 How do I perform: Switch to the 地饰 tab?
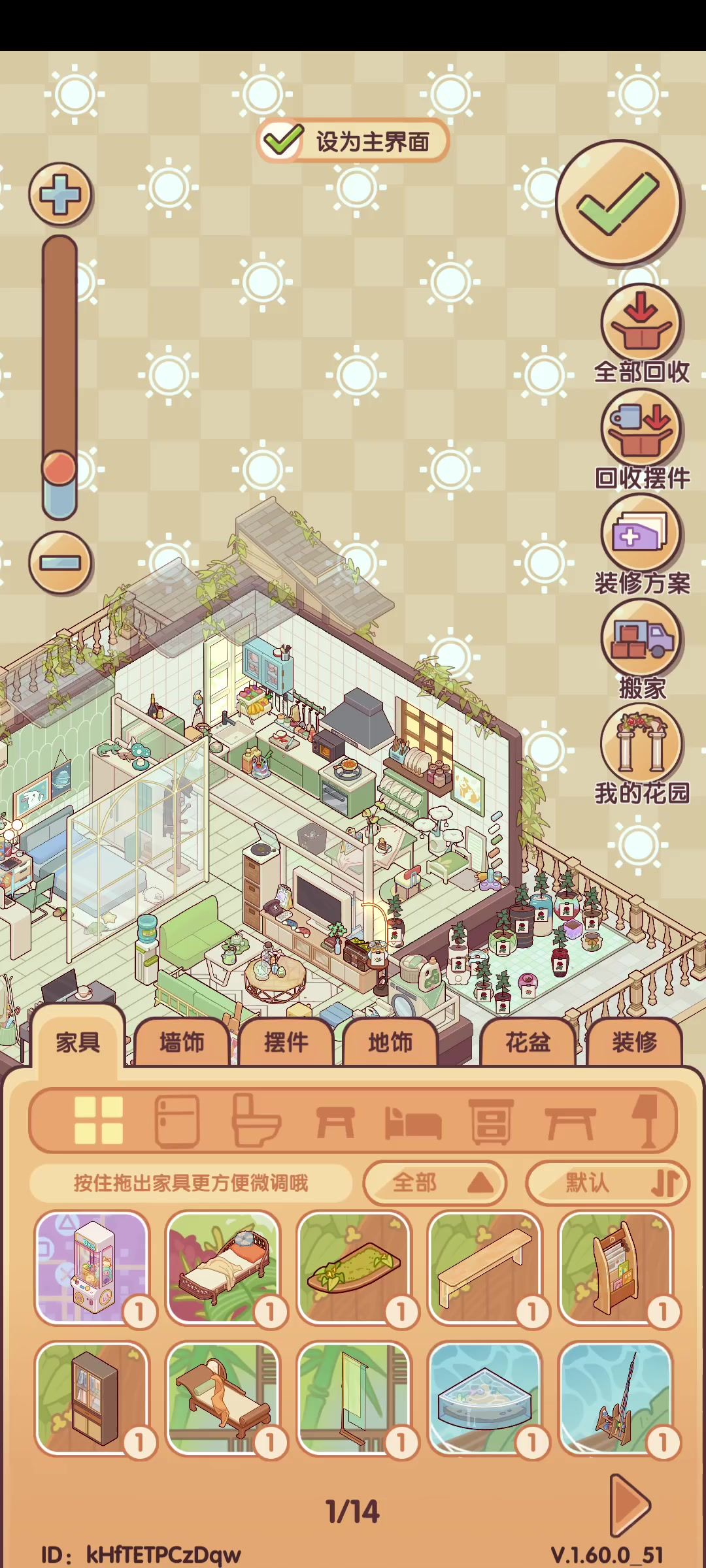(390, 1042)
